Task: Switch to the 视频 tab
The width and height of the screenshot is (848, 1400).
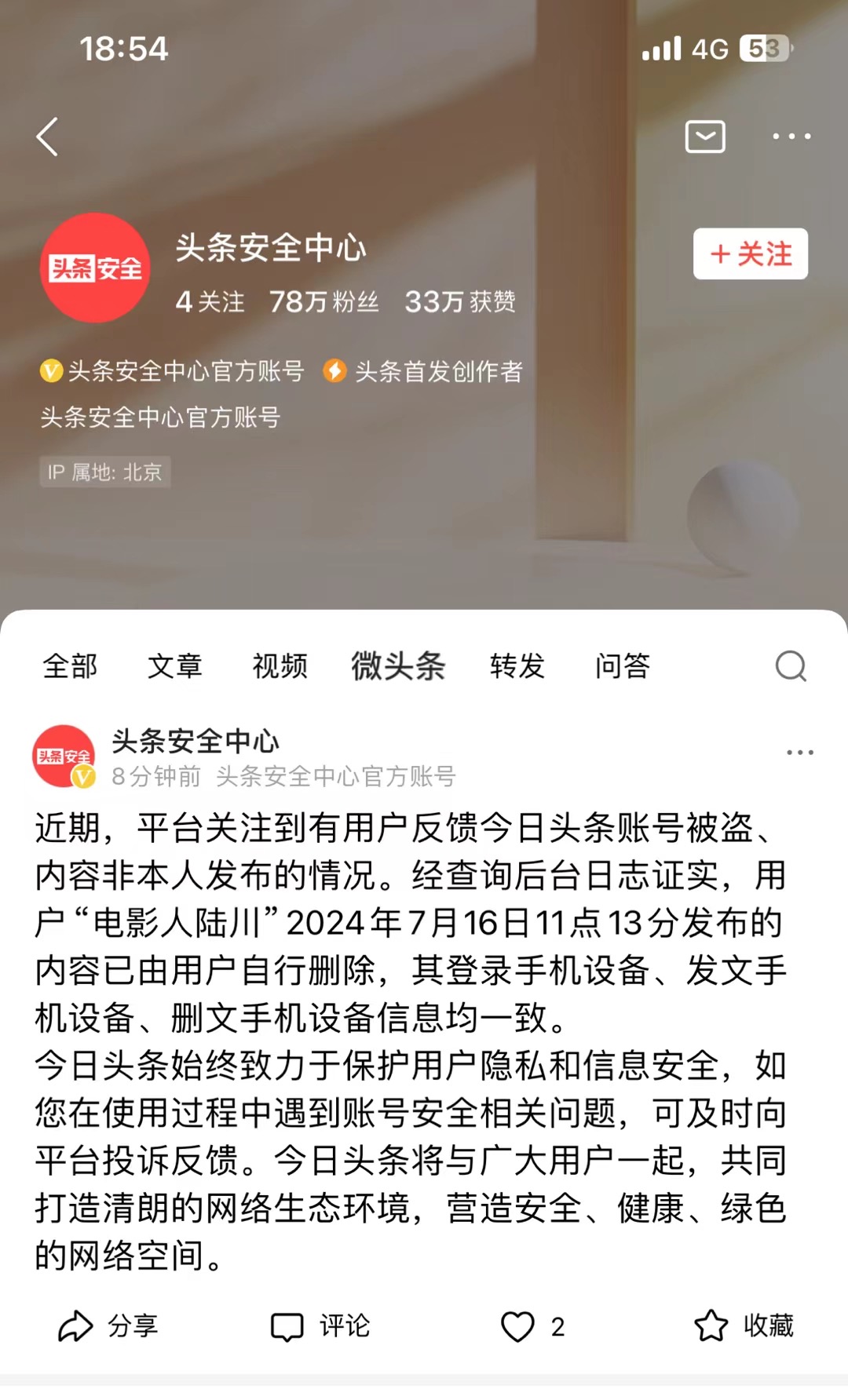Action: [x=280, y=665]
